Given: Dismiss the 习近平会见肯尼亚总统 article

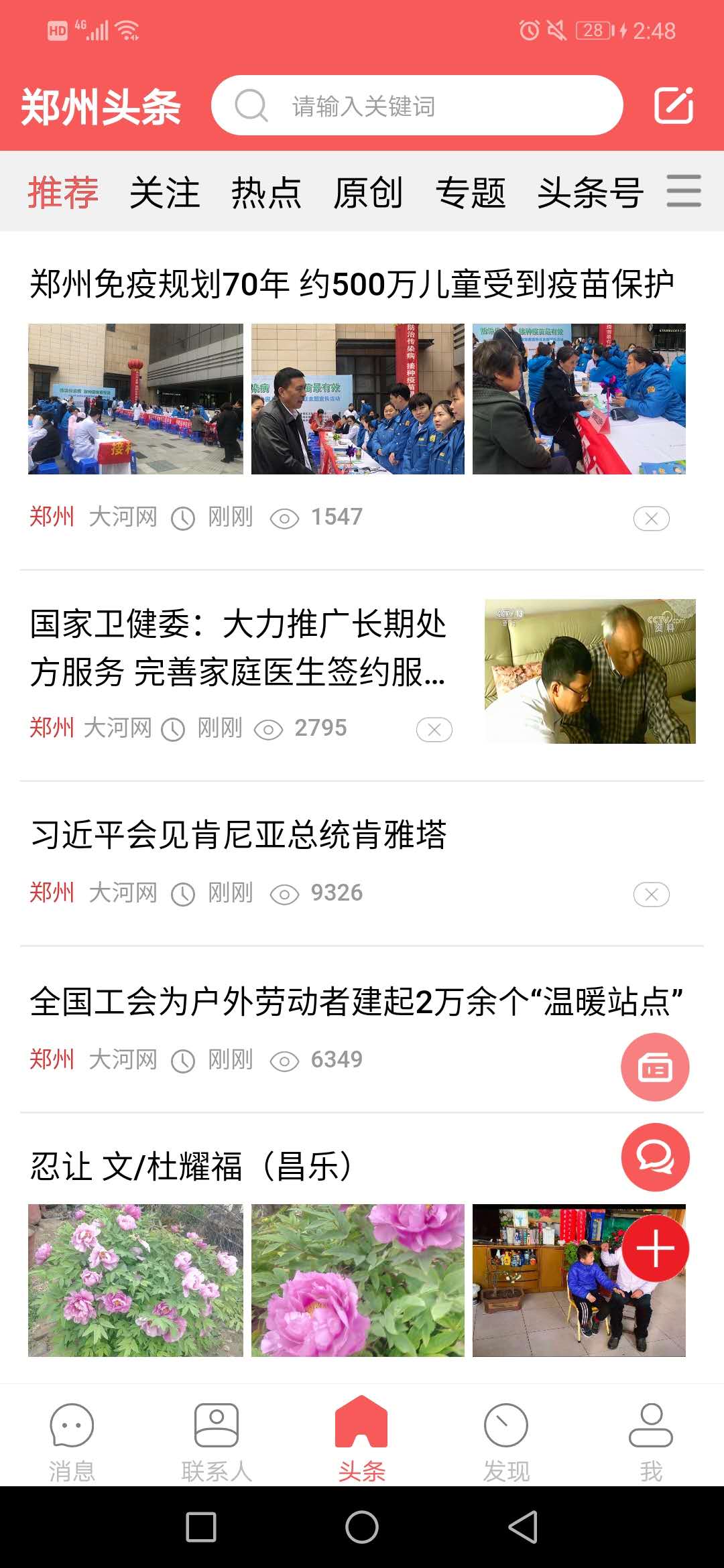Looking at the screenshot, I should click(651, 895).
